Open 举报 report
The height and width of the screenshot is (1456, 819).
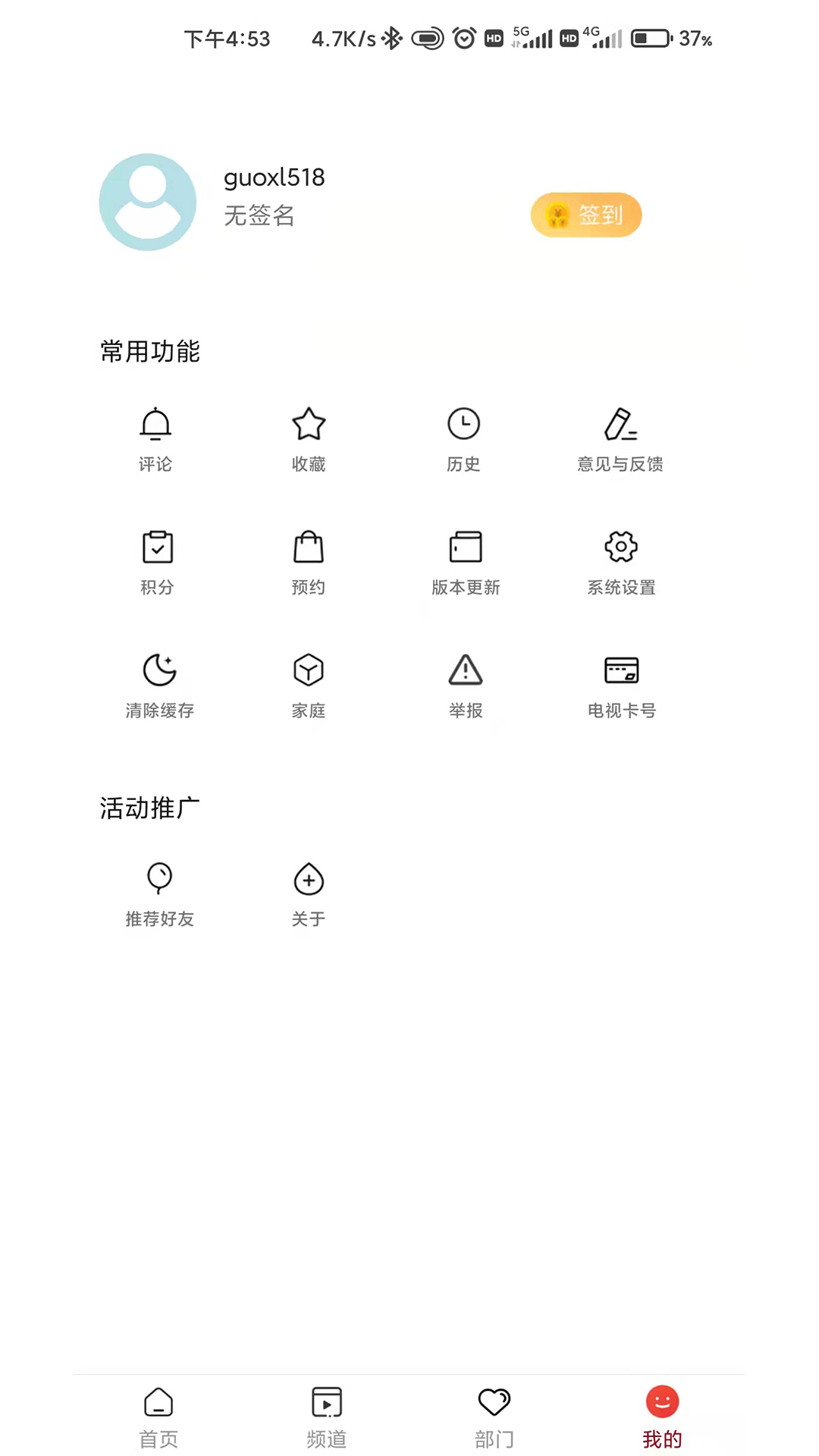[466, 686]
